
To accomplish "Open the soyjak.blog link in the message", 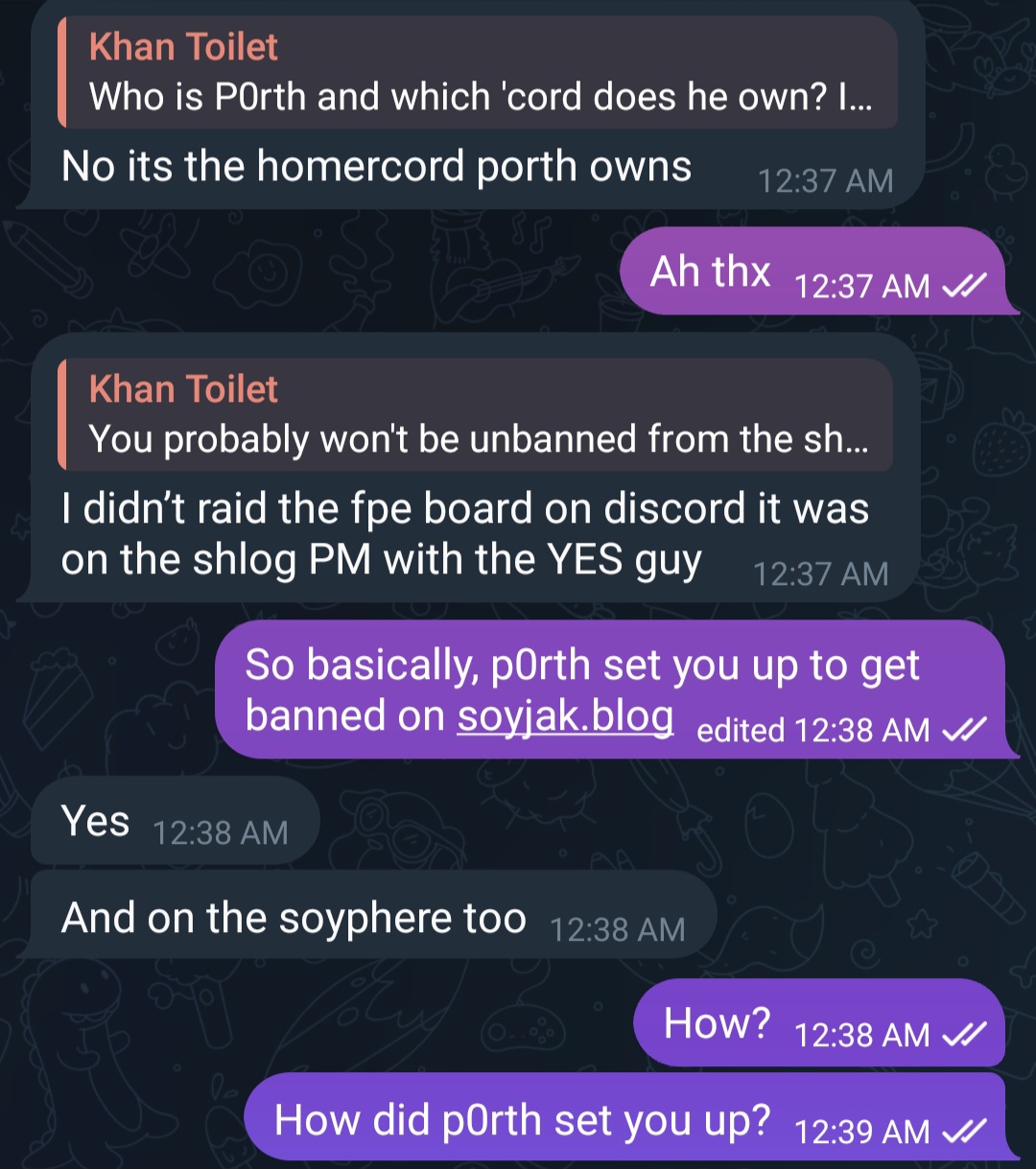I will (564, 716).
